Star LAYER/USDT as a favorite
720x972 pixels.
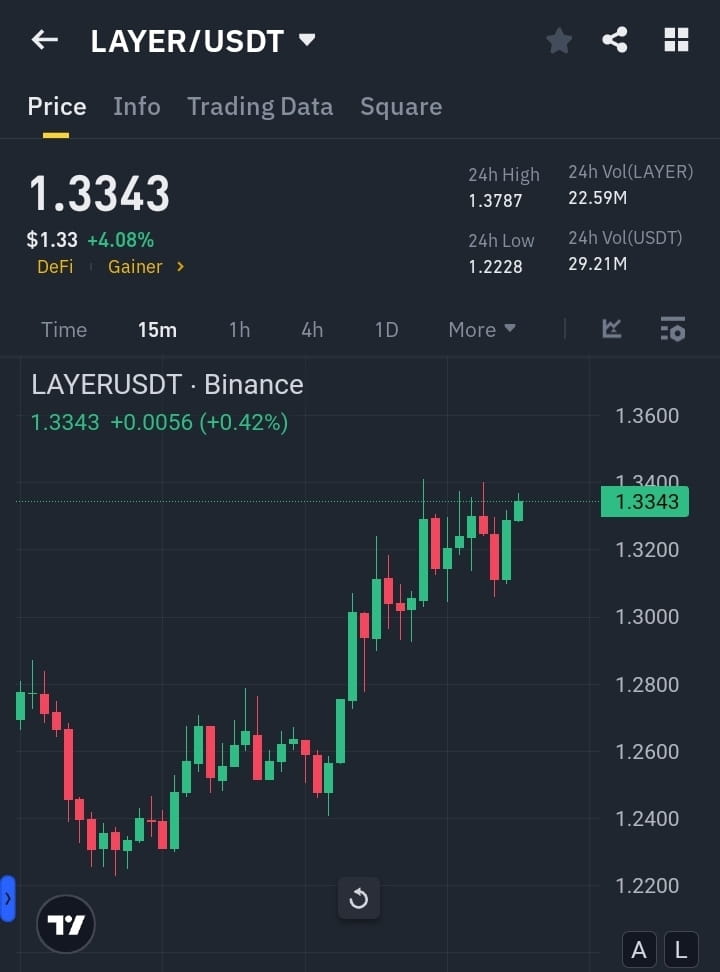click(x=558, y=40)
